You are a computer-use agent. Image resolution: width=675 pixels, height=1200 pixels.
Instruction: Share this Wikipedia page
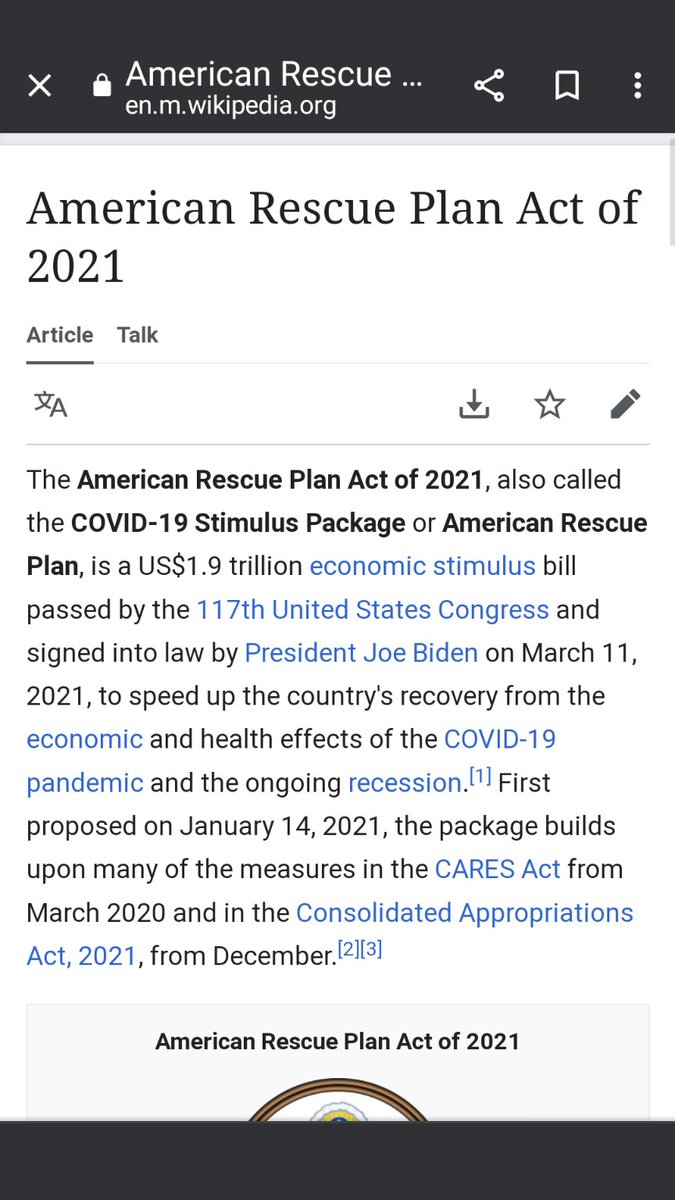pyautogui.click(x=489, y=87)
